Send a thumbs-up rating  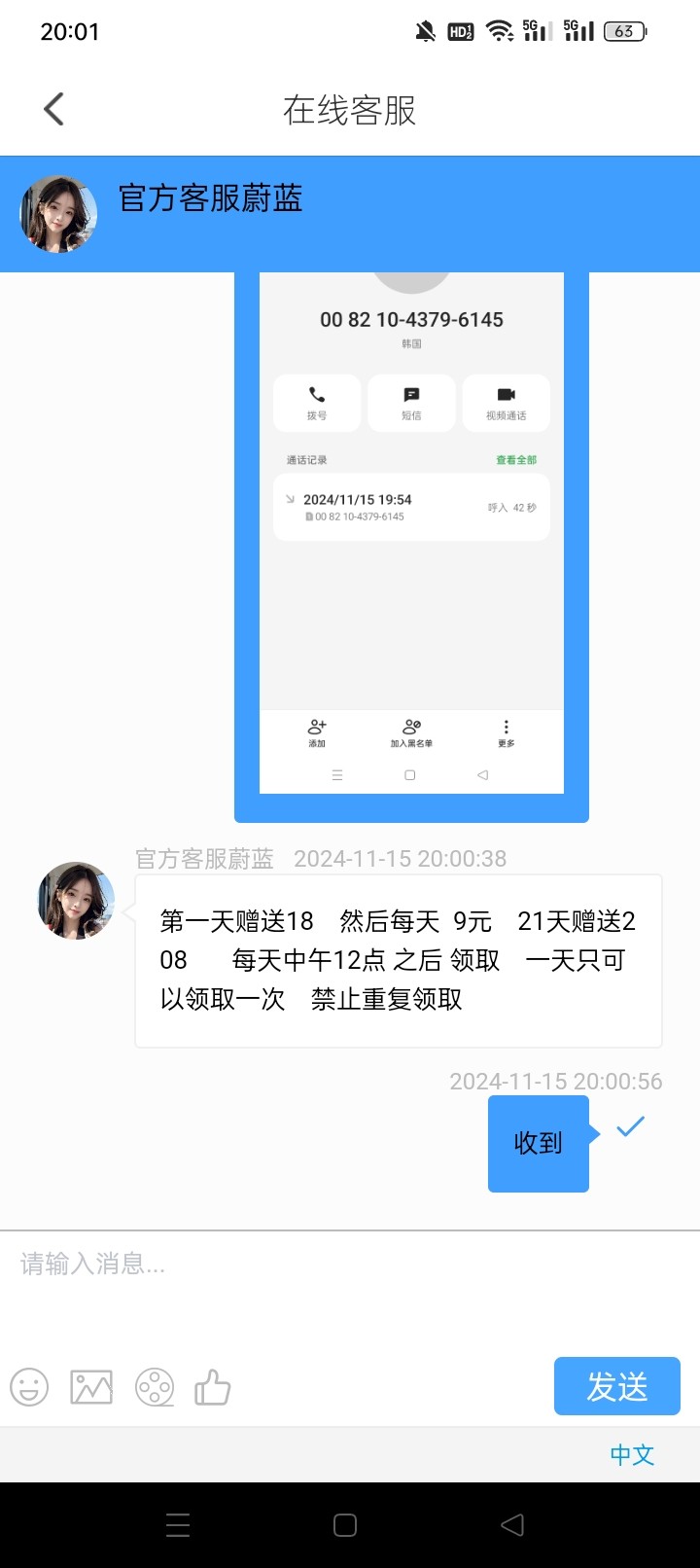[x=213, y=1387]
